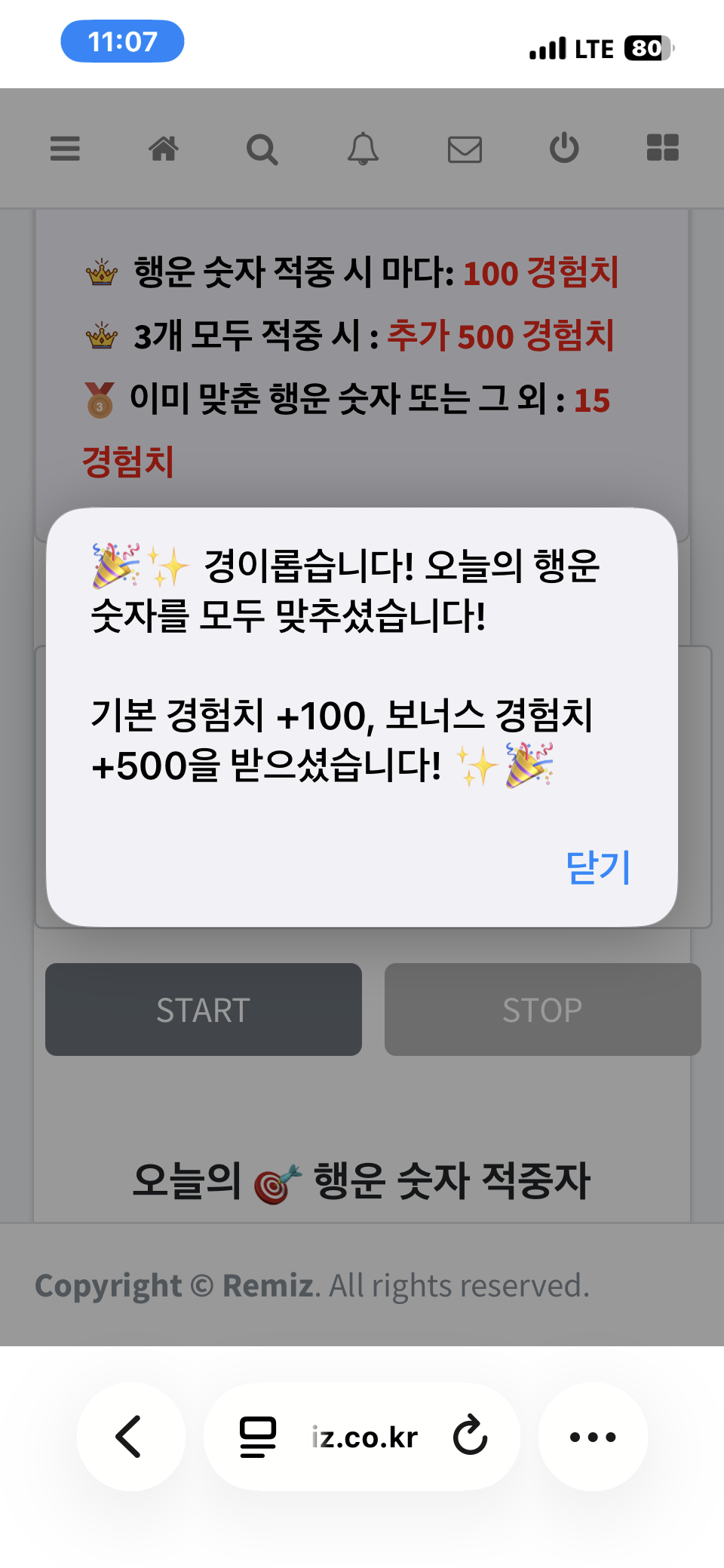
Task: Go back in the browser
Action: point(130,1436)
